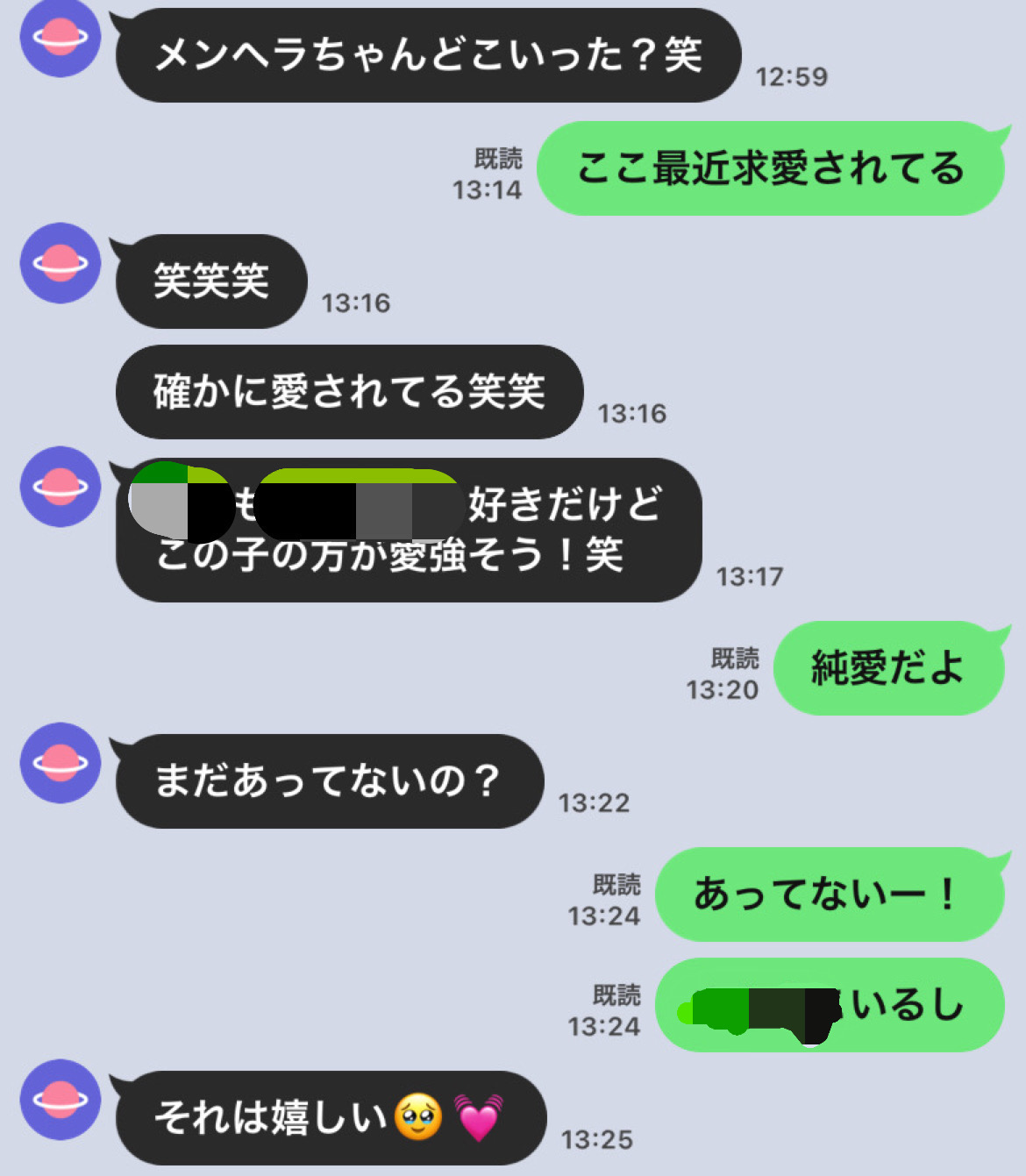Open the avatar beside それは嬉しい message

pos(60,1100)
